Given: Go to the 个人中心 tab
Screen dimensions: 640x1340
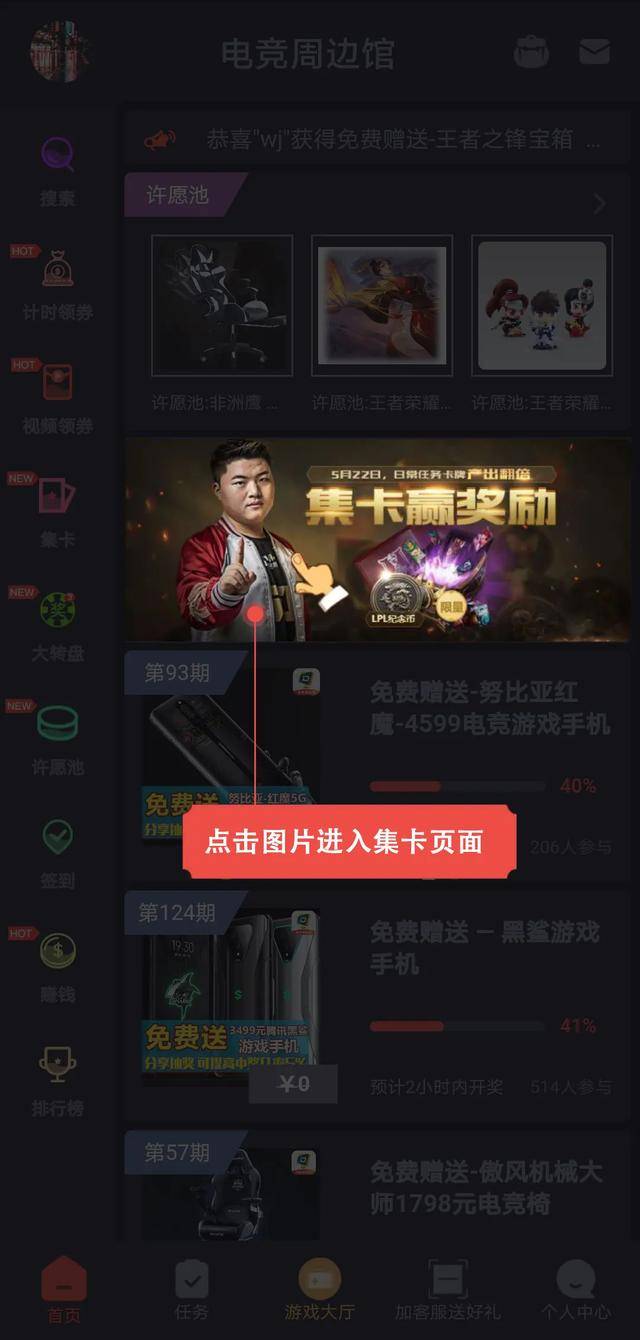Looking at the screenshot, I should coord(575,1290).
